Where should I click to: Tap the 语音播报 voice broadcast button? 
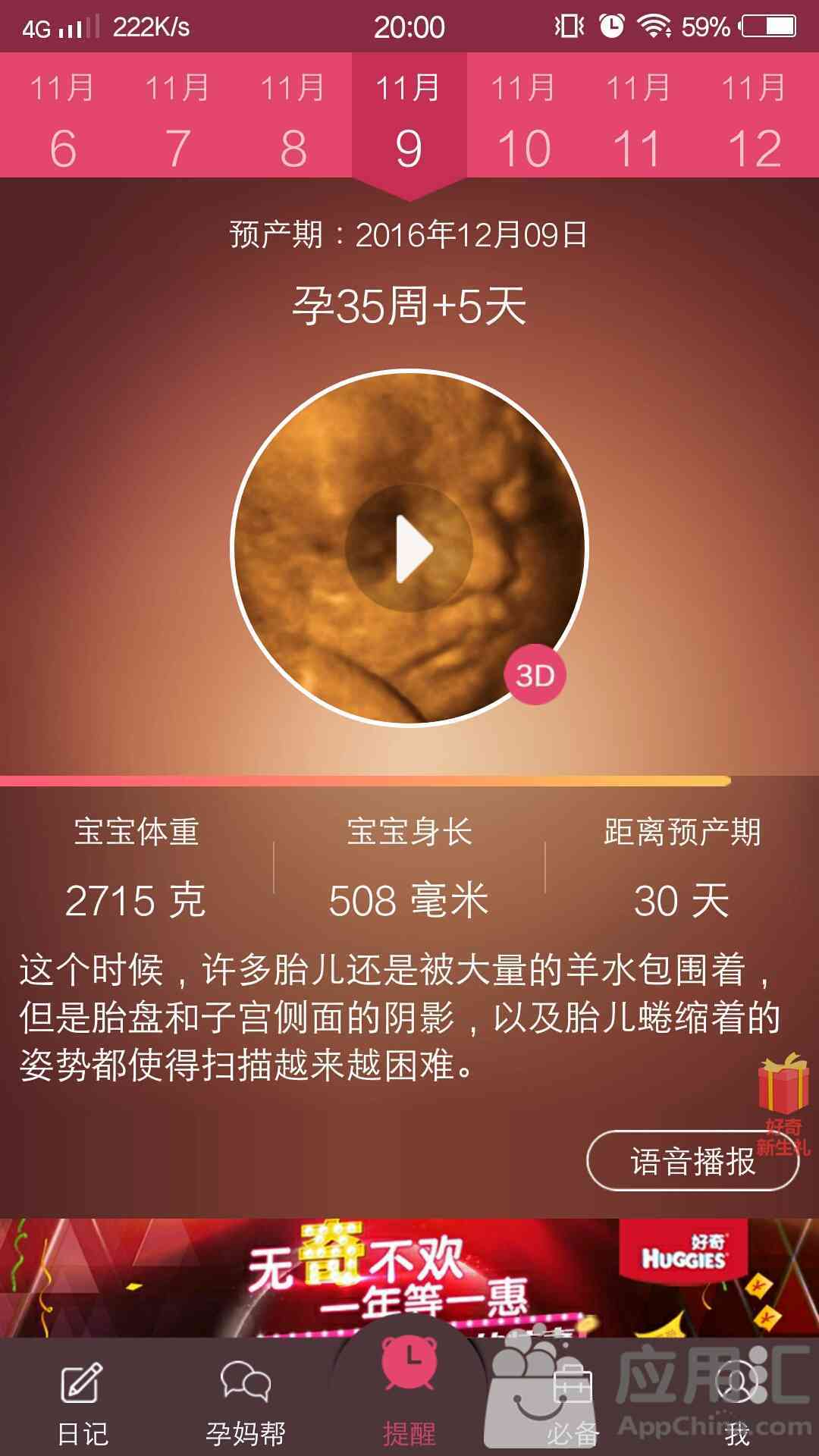click(x=692, y=1161)
